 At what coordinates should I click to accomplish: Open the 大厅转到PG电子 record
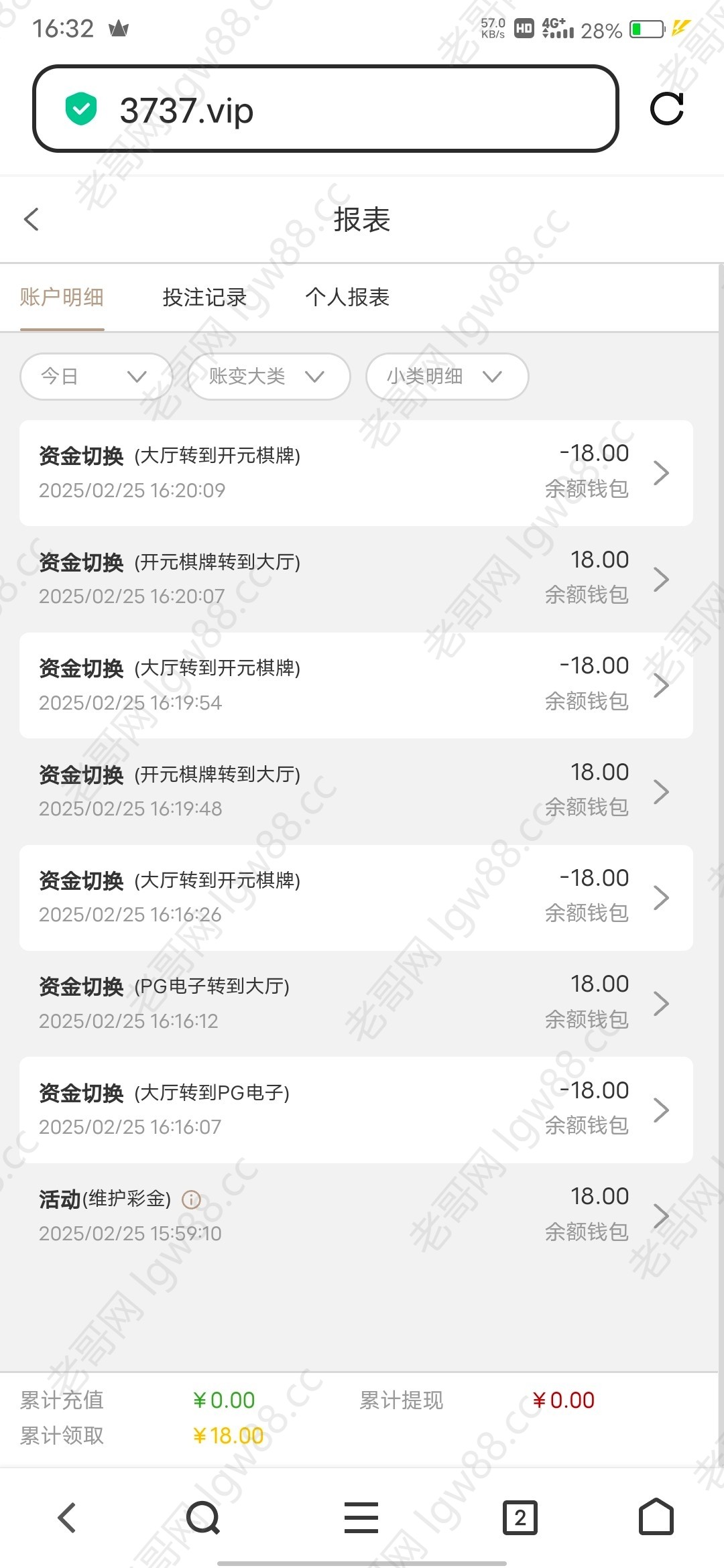[356, 1110]
